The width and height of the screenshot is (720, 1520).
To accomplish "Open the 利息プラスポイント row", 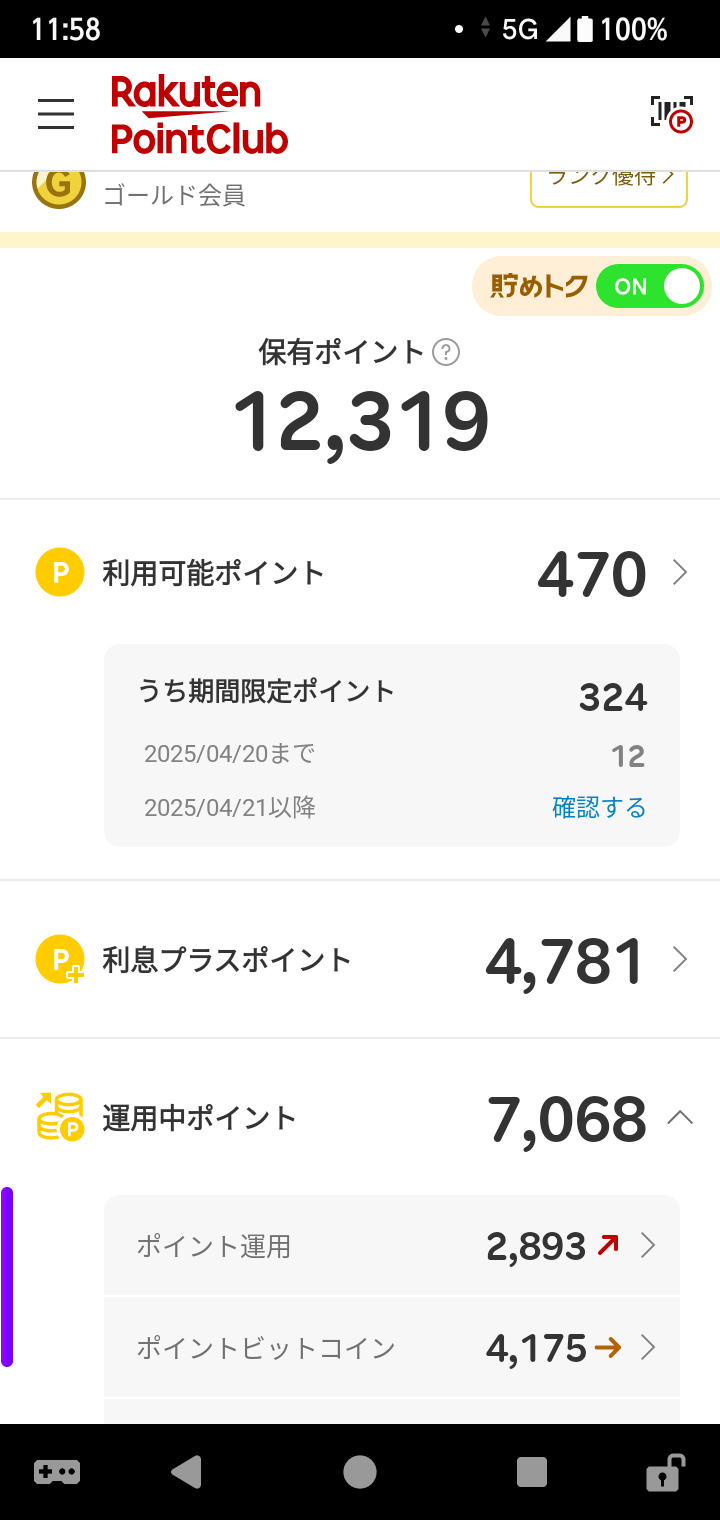I will click(x=360, y=960).
